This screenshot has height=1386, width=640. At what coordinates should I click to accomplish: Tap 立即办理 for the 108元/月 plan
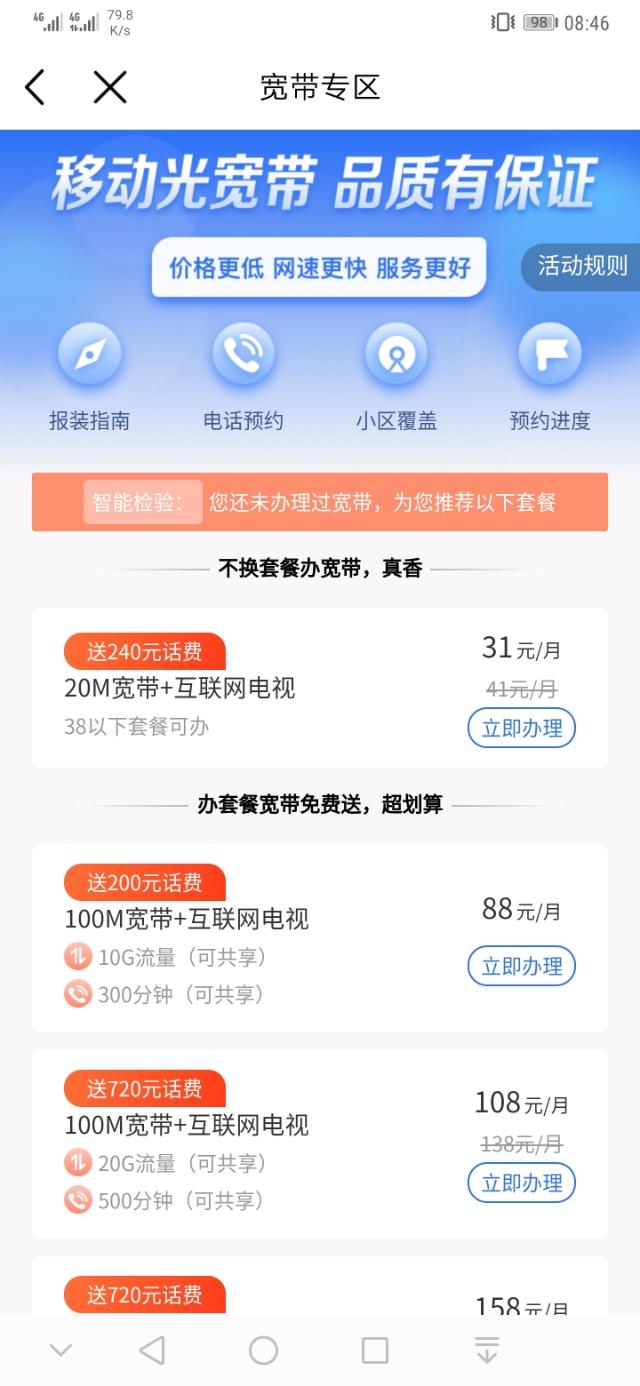pos(521,1183)
